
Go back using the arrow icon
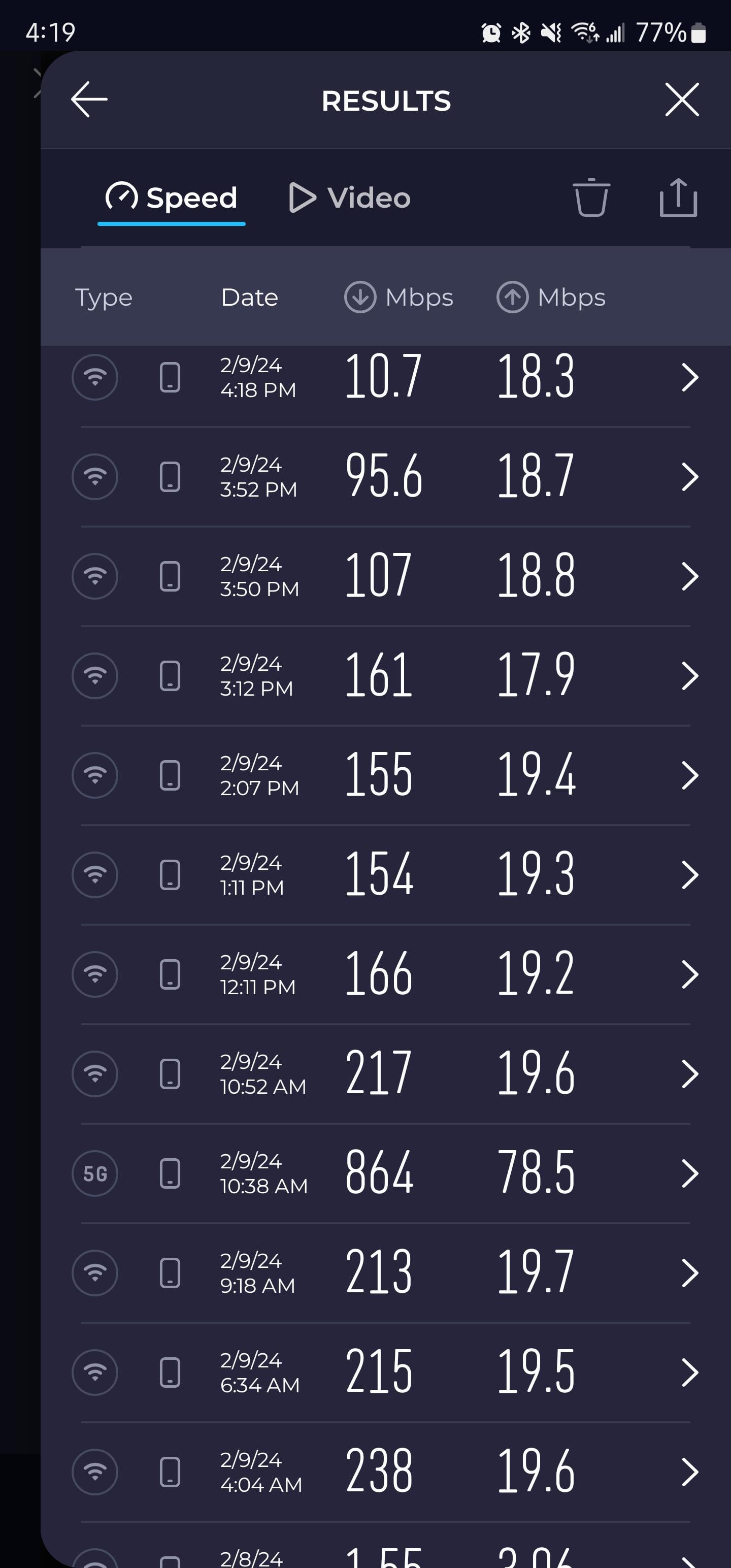pyautogui.click(x=89, y=99)
